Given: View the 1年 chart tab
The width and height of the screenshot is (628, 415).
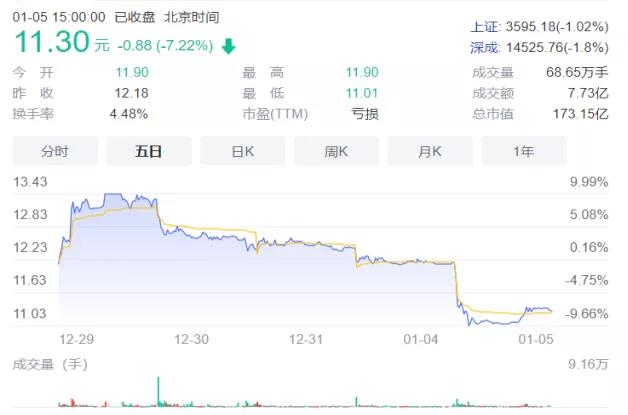Looking at the screenshot, I should (x=523, y=151).
